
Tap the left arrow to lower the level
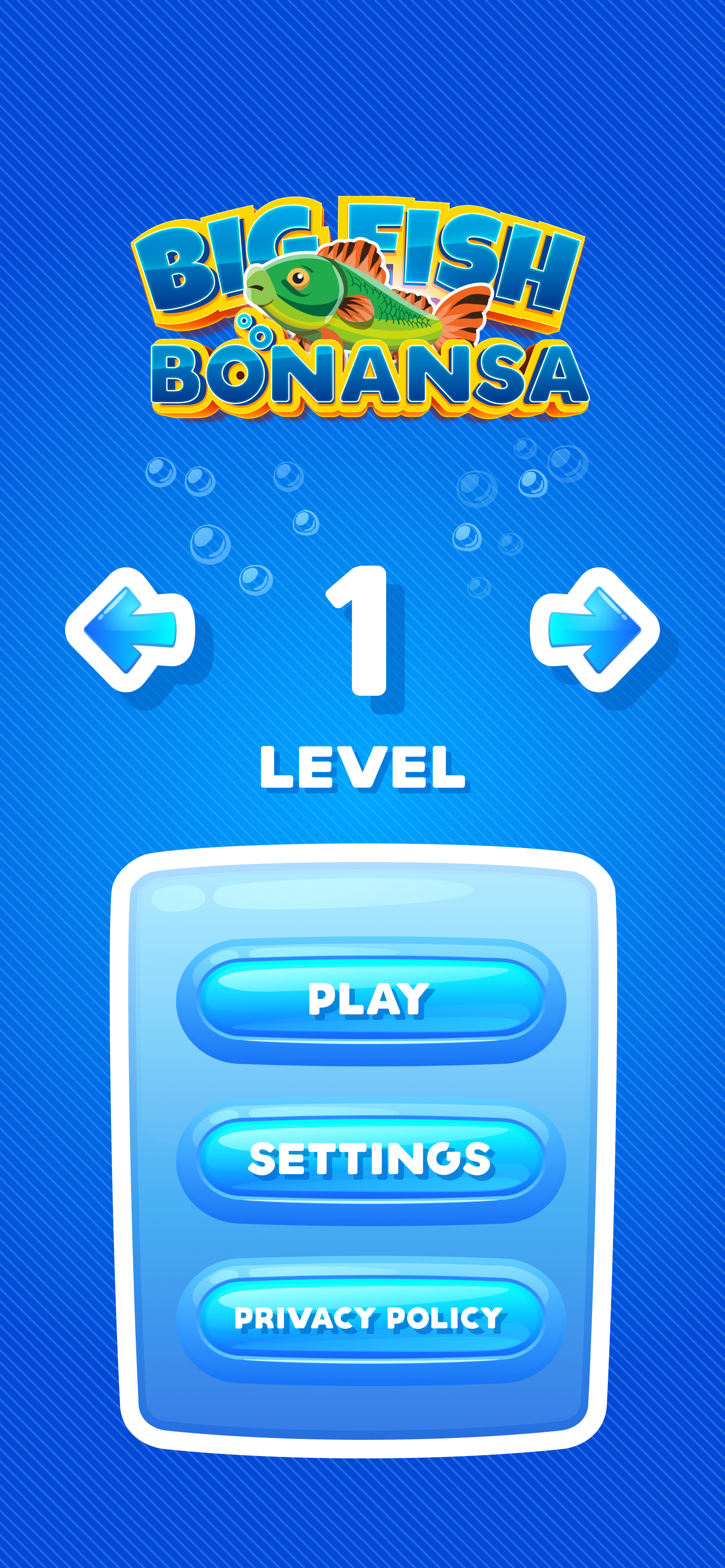[131, 629]
